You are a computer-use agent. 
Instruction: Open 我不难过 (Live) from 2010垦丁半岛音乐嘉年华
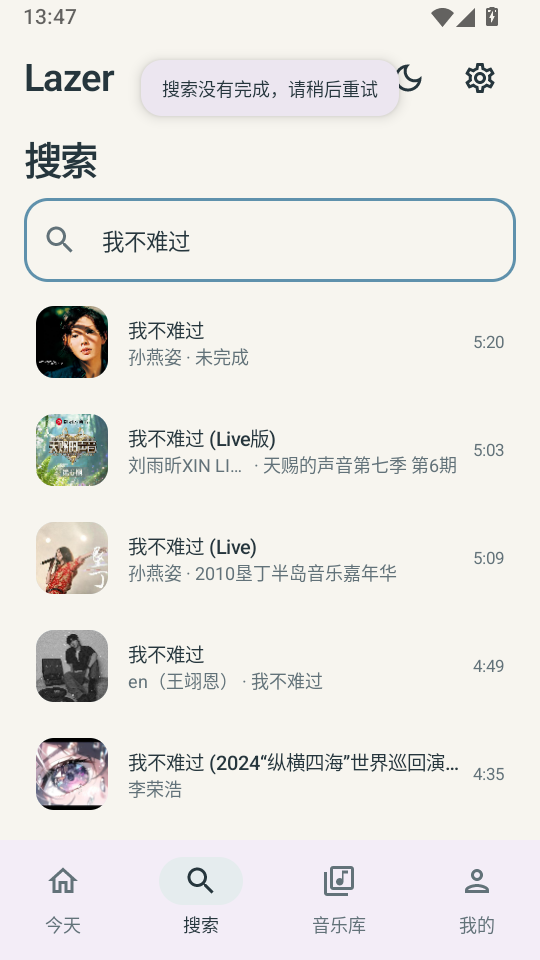tap(270, 558)
